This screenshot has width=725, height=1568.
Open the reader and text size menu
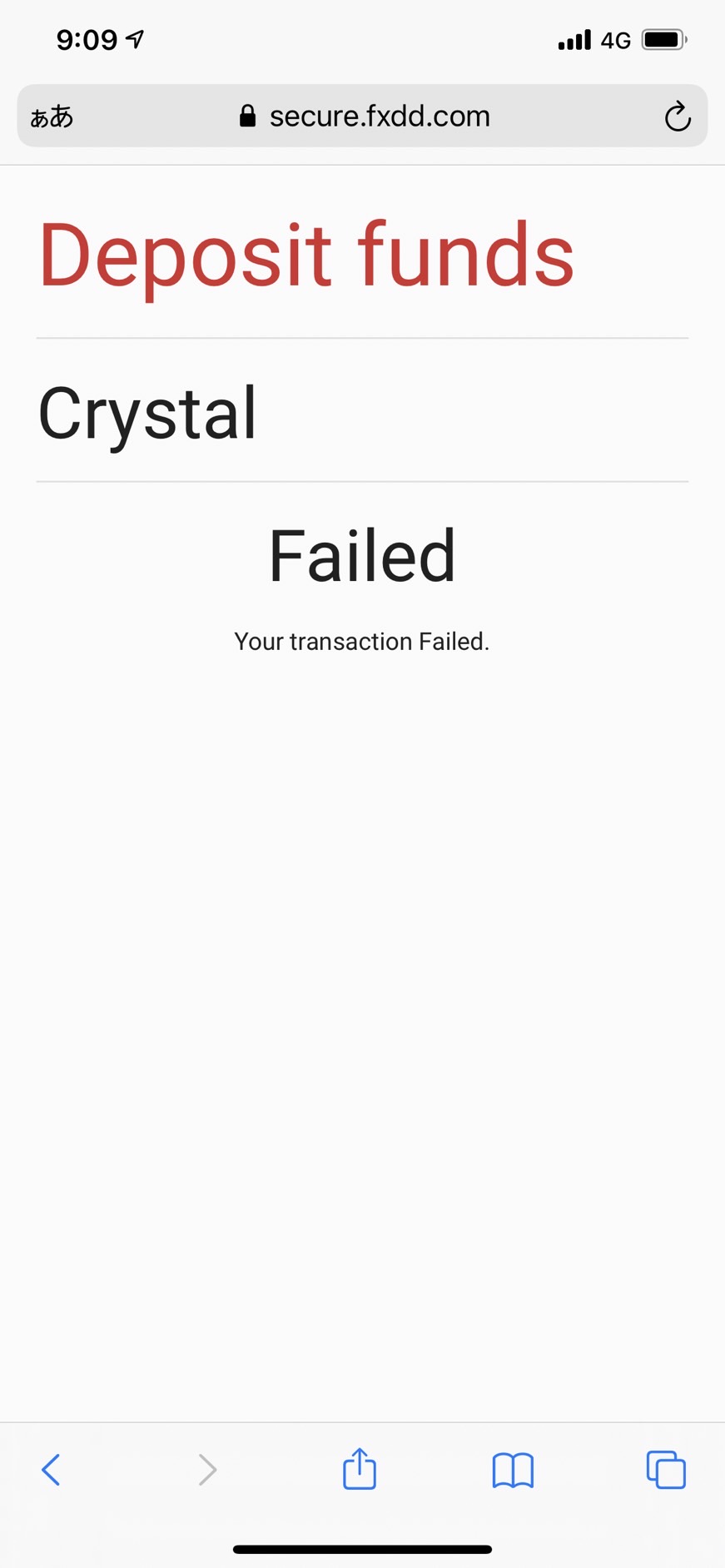click(x=52, y=117)
